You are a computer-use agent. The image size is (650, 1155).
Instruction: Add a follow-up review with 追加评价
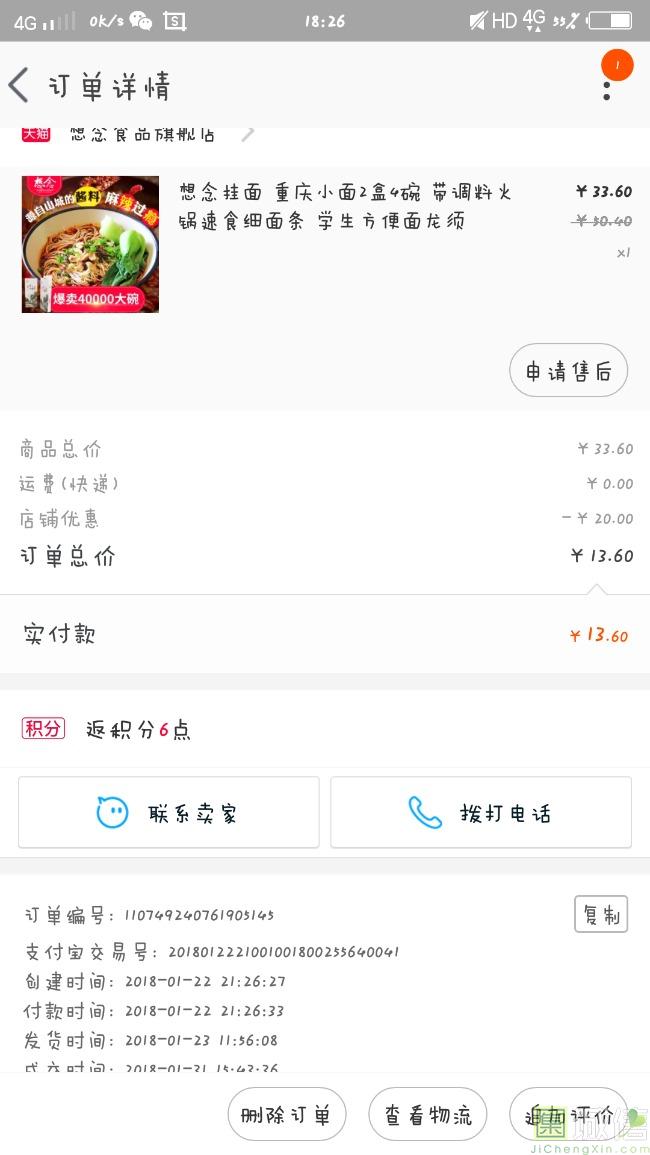(568, 1114)
